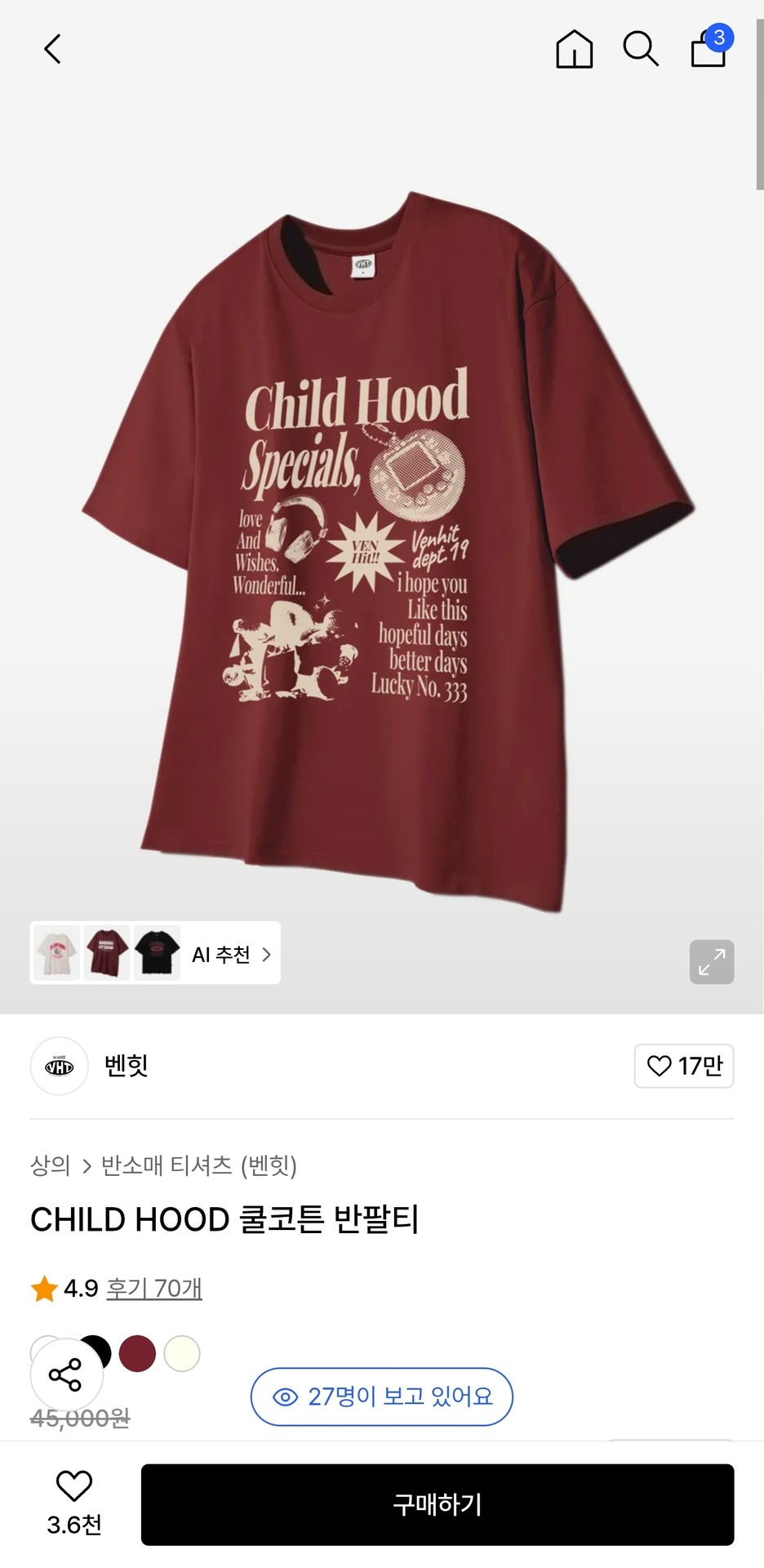Screen dimensions: 764x1568
Task: Open the 후기 70개 reviews link
Action: [154, 1288]
